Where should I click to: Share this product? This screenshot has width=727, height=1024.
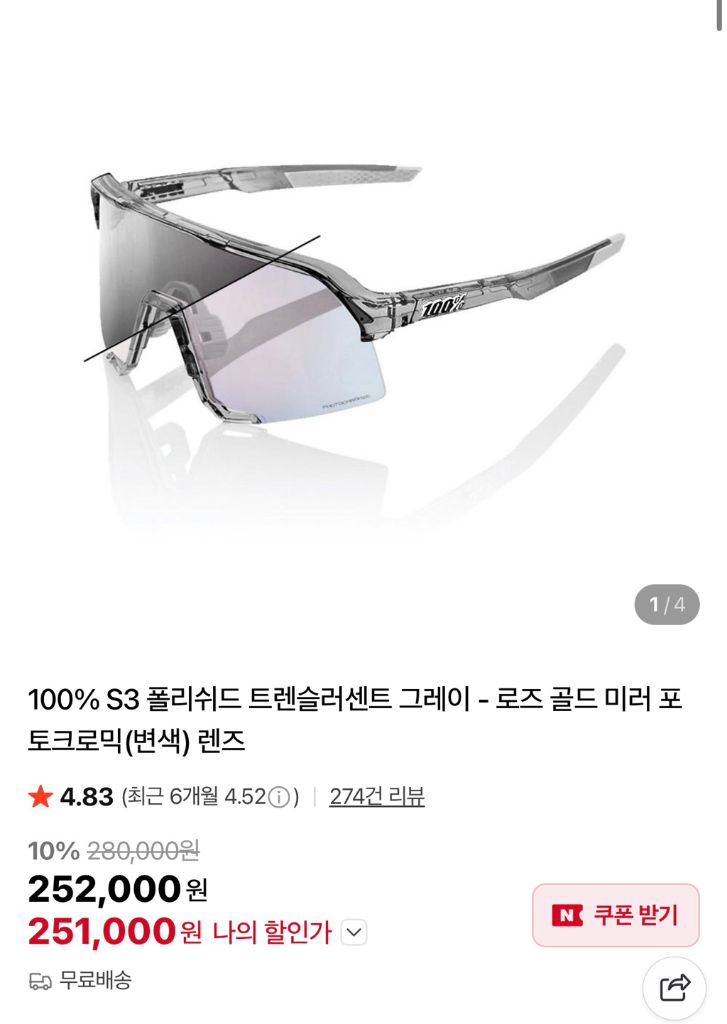click(x=676, y=989)
